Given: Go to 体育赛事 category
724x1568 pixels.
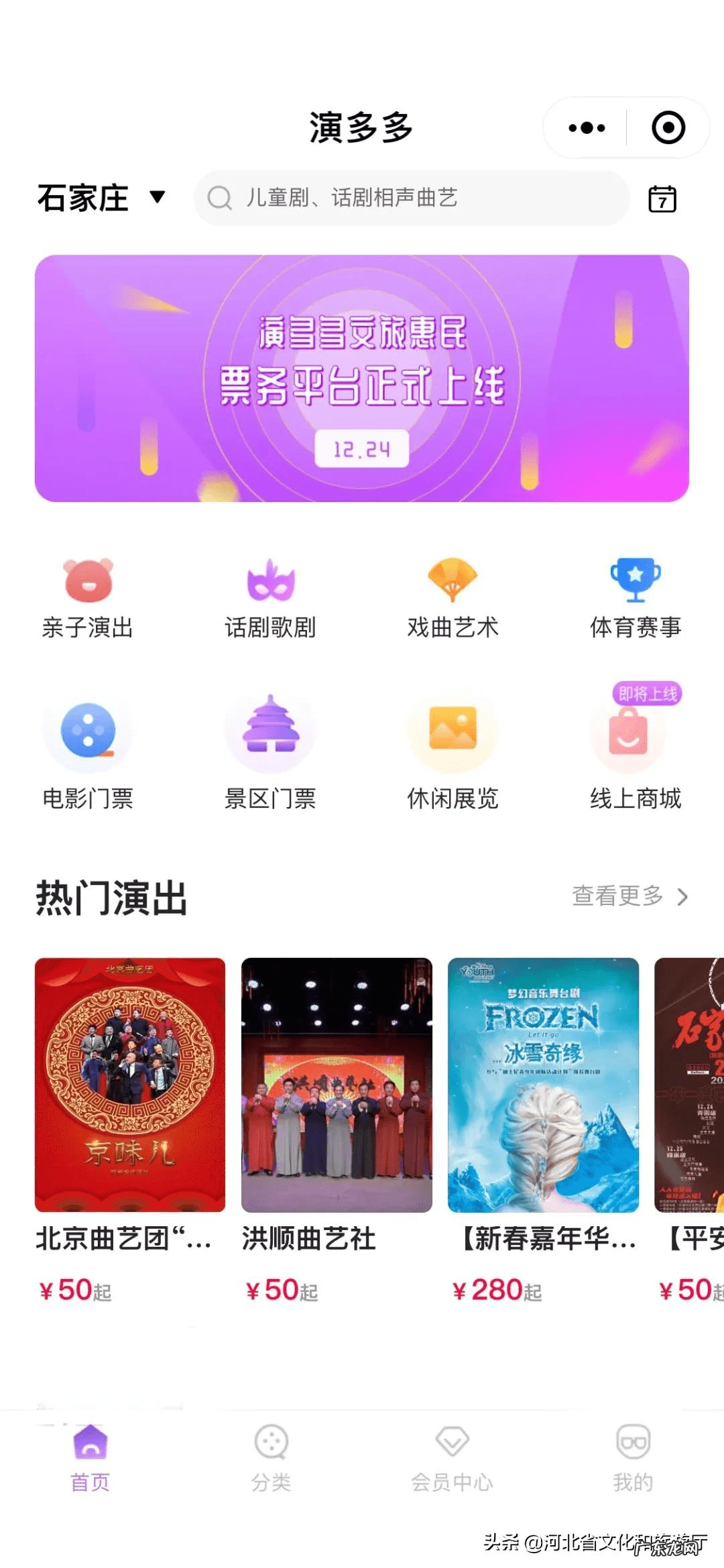Looking at the screenshot, I should (635, 597).
